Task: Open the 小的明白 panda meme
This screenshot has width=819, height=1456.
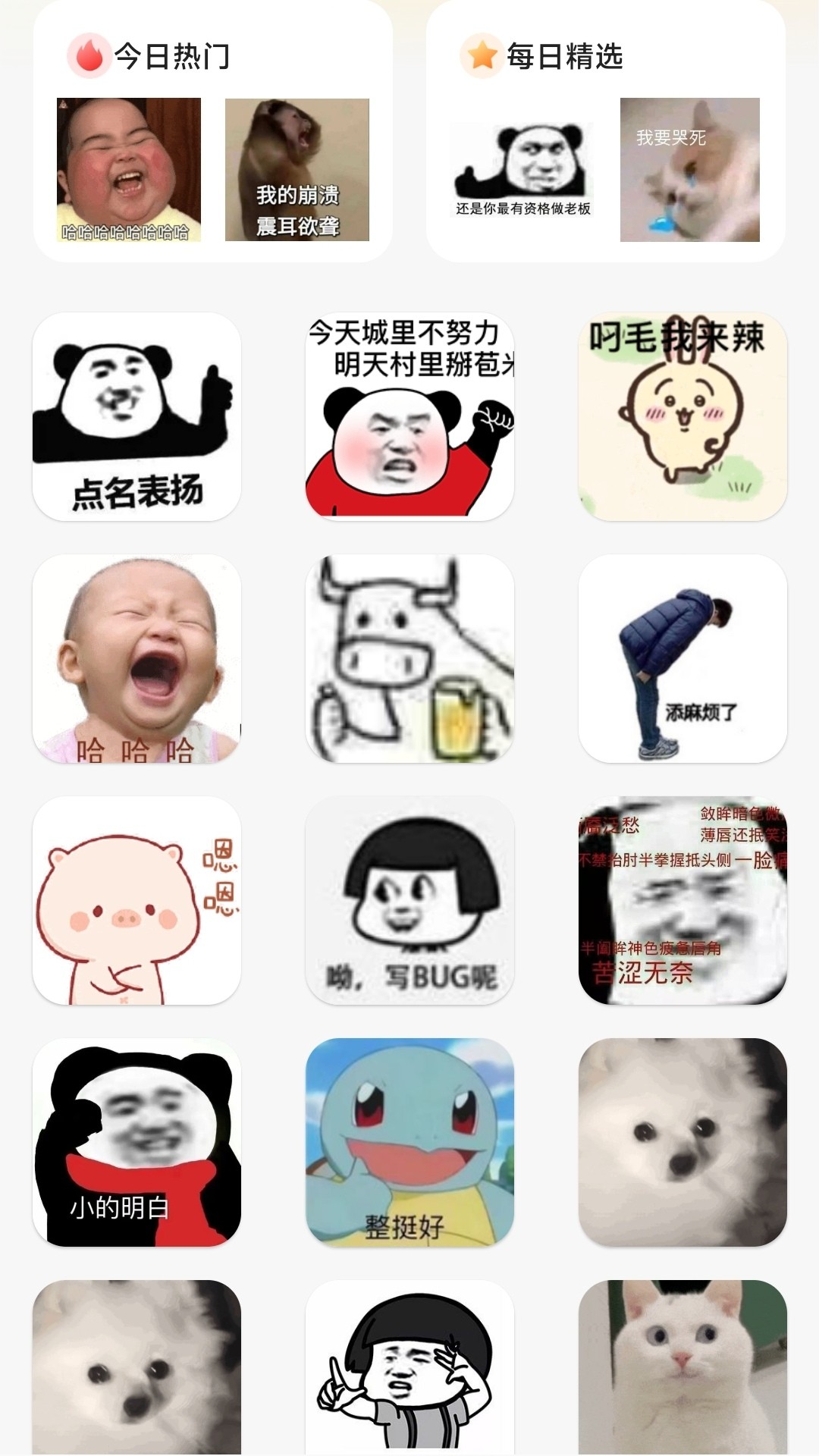Action: coord(136,1142)
